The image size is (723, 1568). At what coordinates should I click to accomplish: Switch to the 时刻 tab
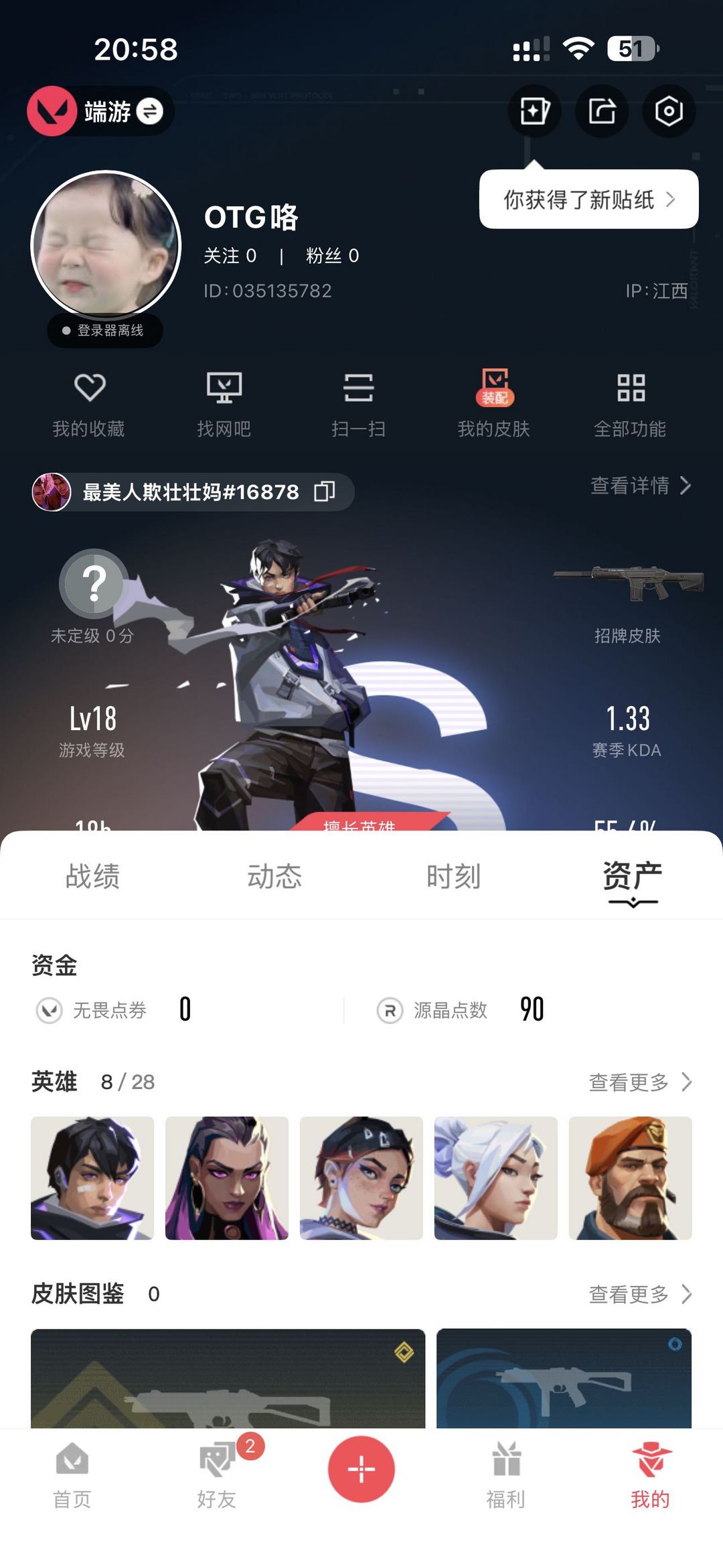tap(454, 876)
